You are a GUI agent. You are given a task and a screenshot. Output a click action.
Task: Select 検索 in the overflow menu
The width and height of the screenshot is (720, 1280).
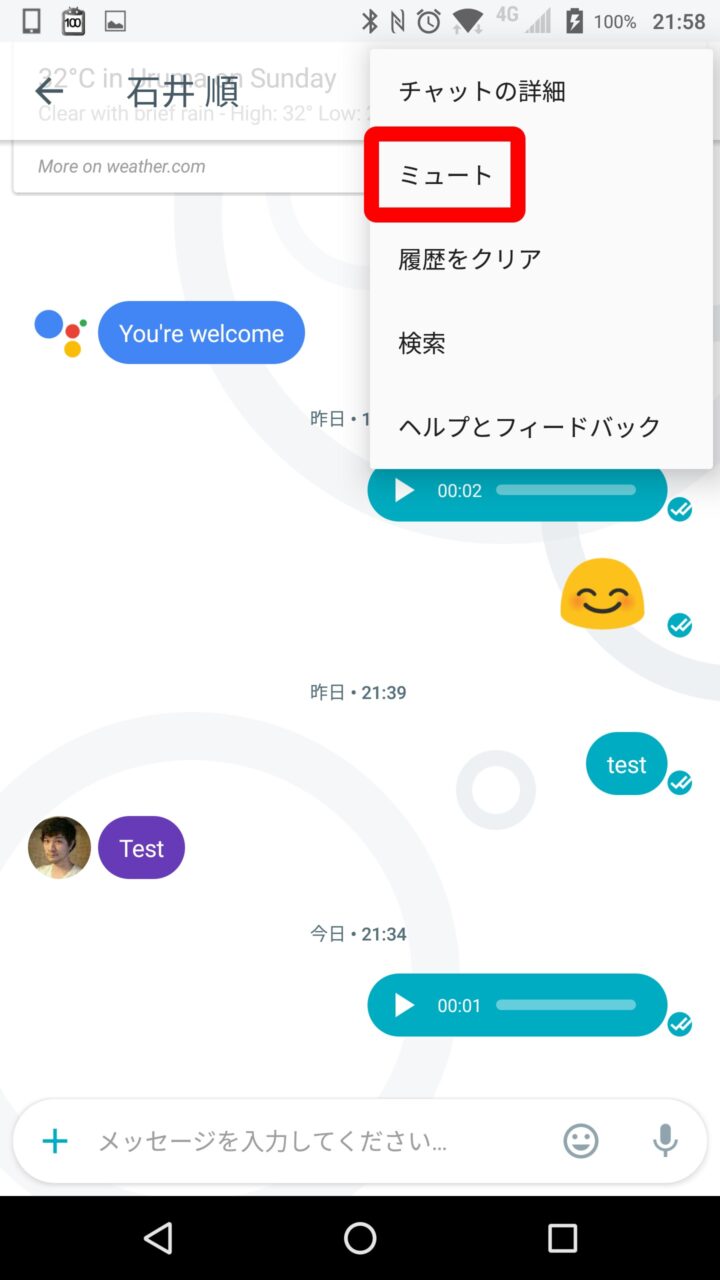click(x=422, y=343)
